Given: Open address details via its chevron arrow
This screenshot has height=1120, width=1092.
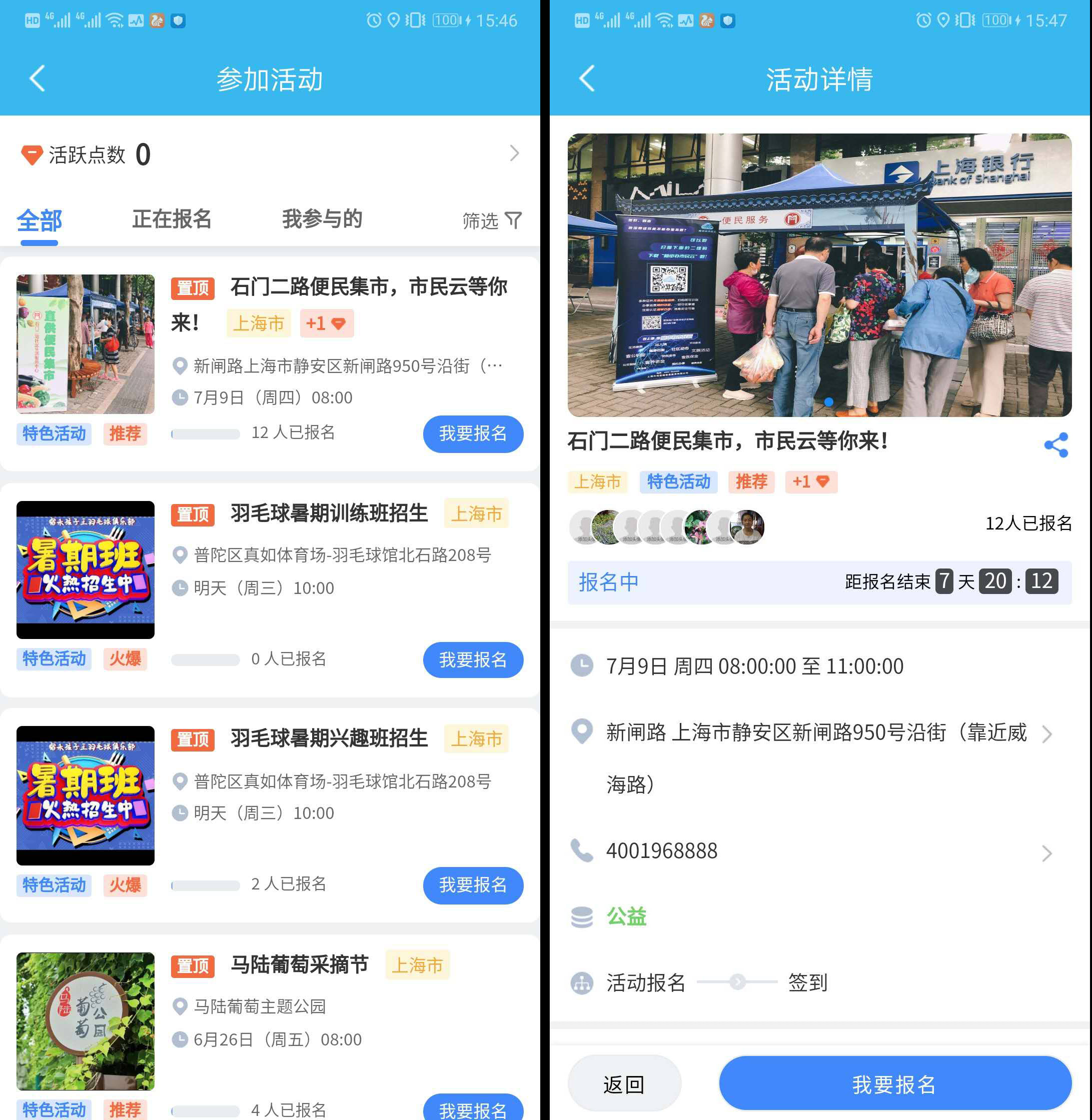Looking at the screenshot, I should click(1048, 734).
